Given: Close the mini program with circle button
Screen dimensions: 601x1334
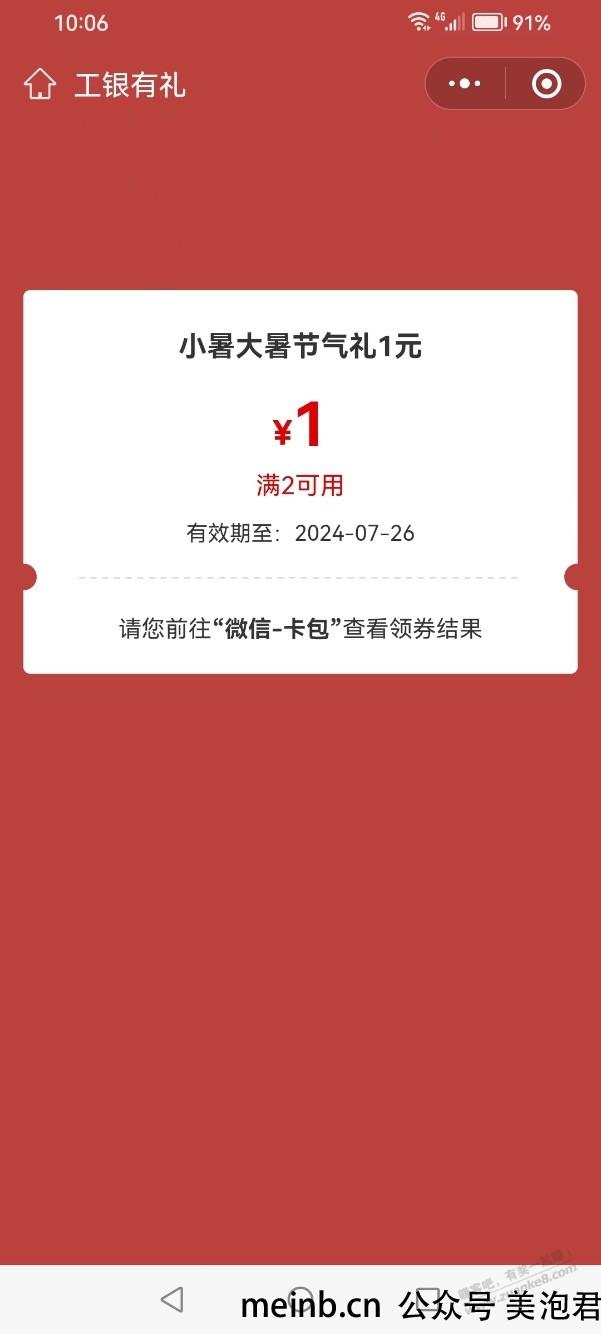Looking at the screenshot, I should pyautogui.click(x=546, y=84).
